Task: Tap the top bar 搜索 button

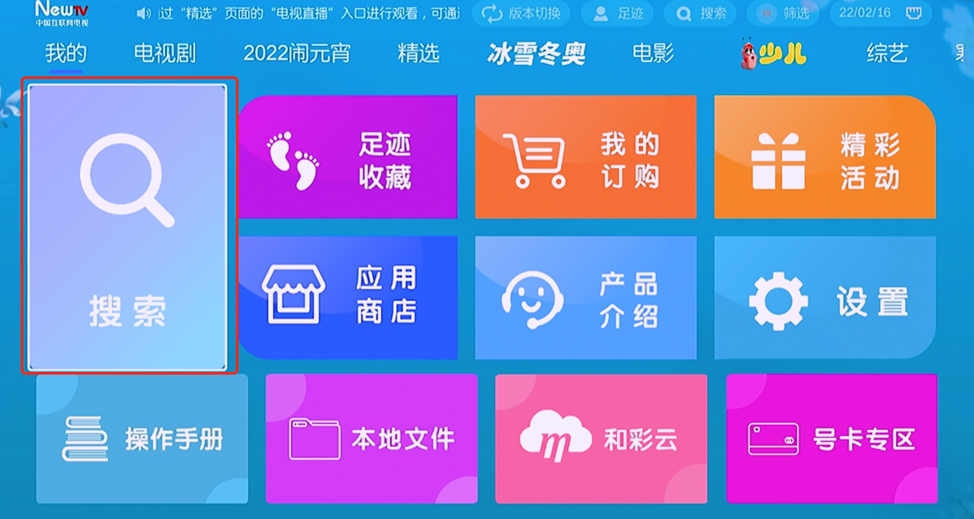Action: click(700, 14)
